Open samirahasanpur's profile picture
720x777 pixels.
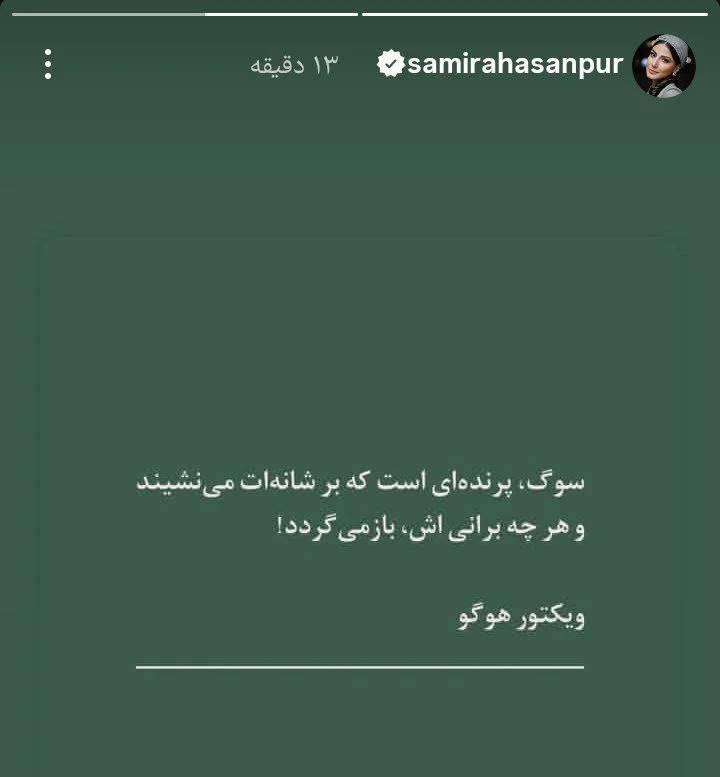pyautogui.click(x=664, y=65)
